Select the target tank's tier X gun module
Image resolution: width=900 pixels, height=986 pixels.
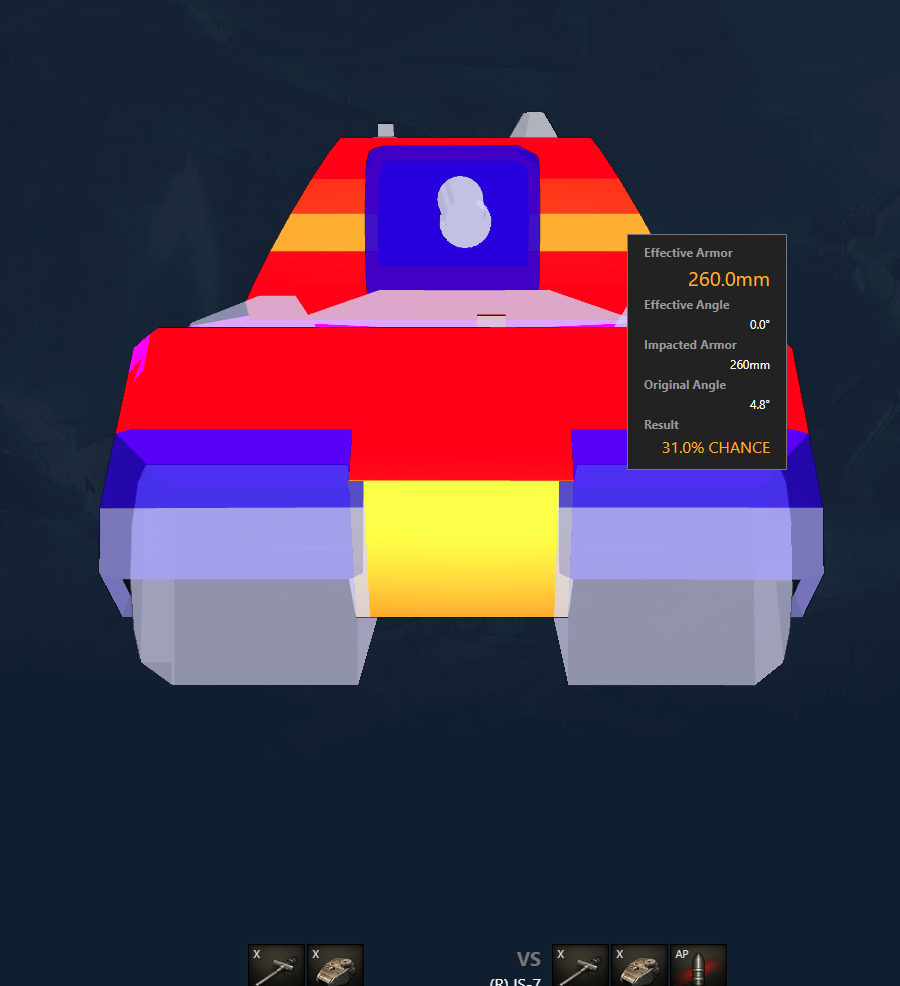276,966
